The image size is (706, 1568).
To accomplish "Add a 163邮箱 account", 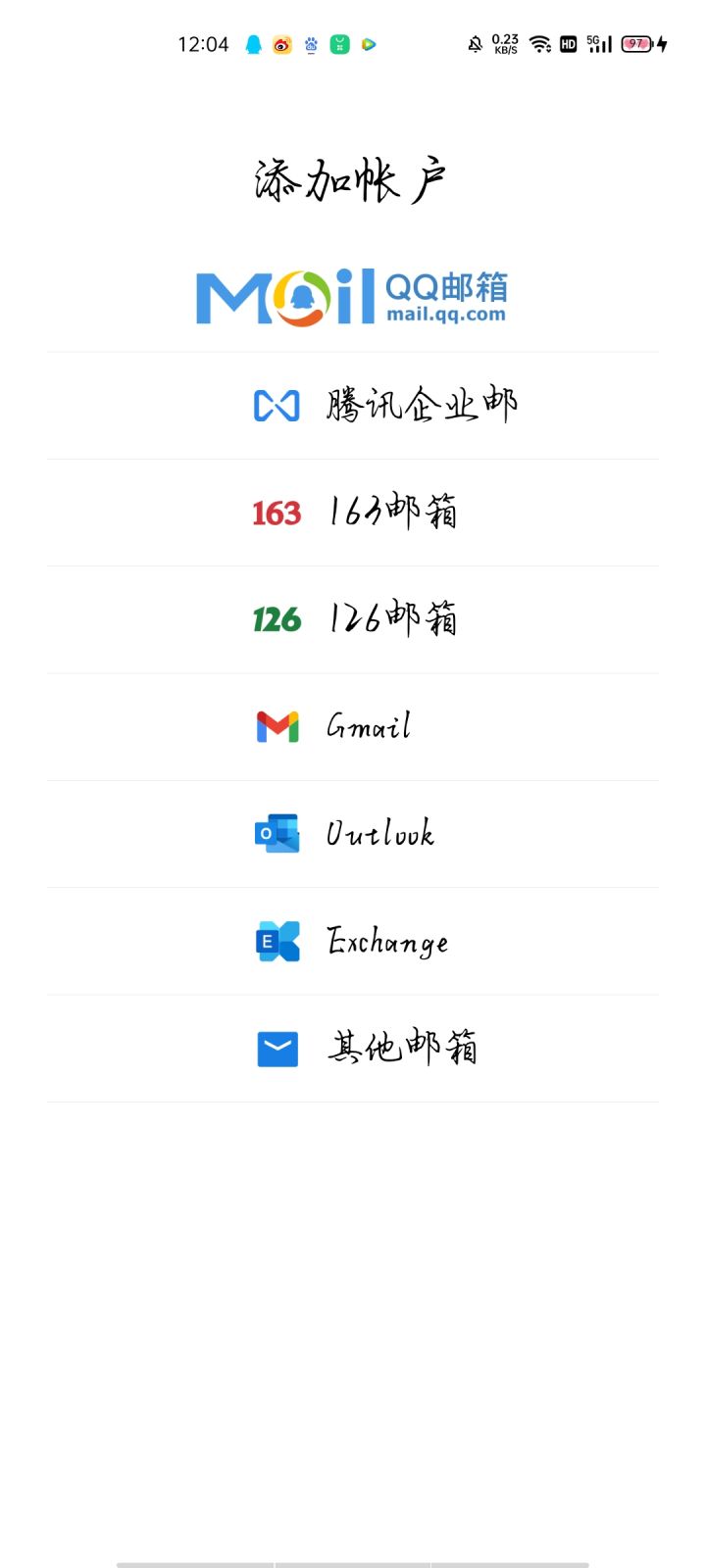I will (352, 513).
